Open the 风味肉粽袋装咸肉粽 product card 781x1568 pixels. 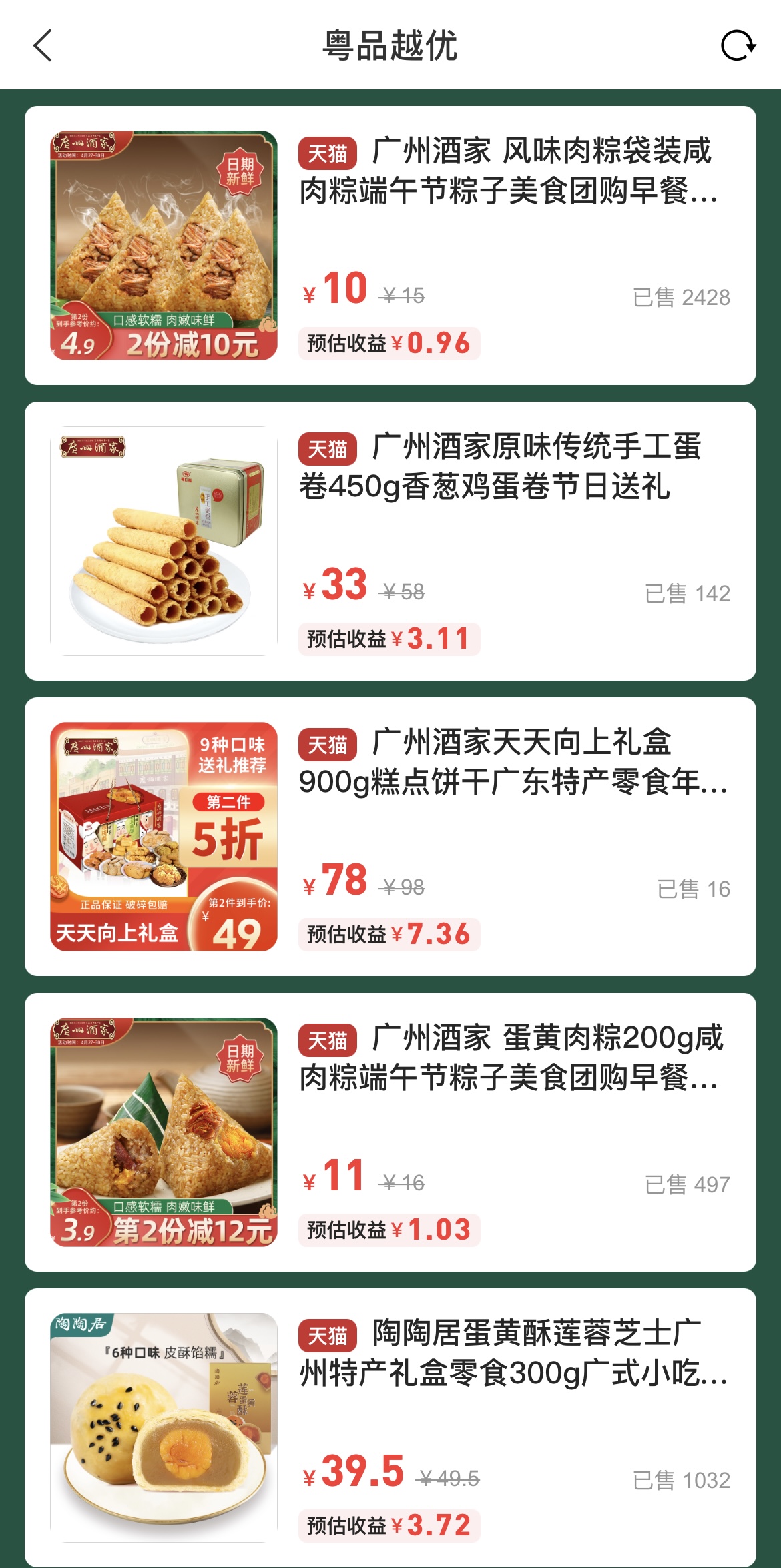pyautogui.click(x=390, y=246)
